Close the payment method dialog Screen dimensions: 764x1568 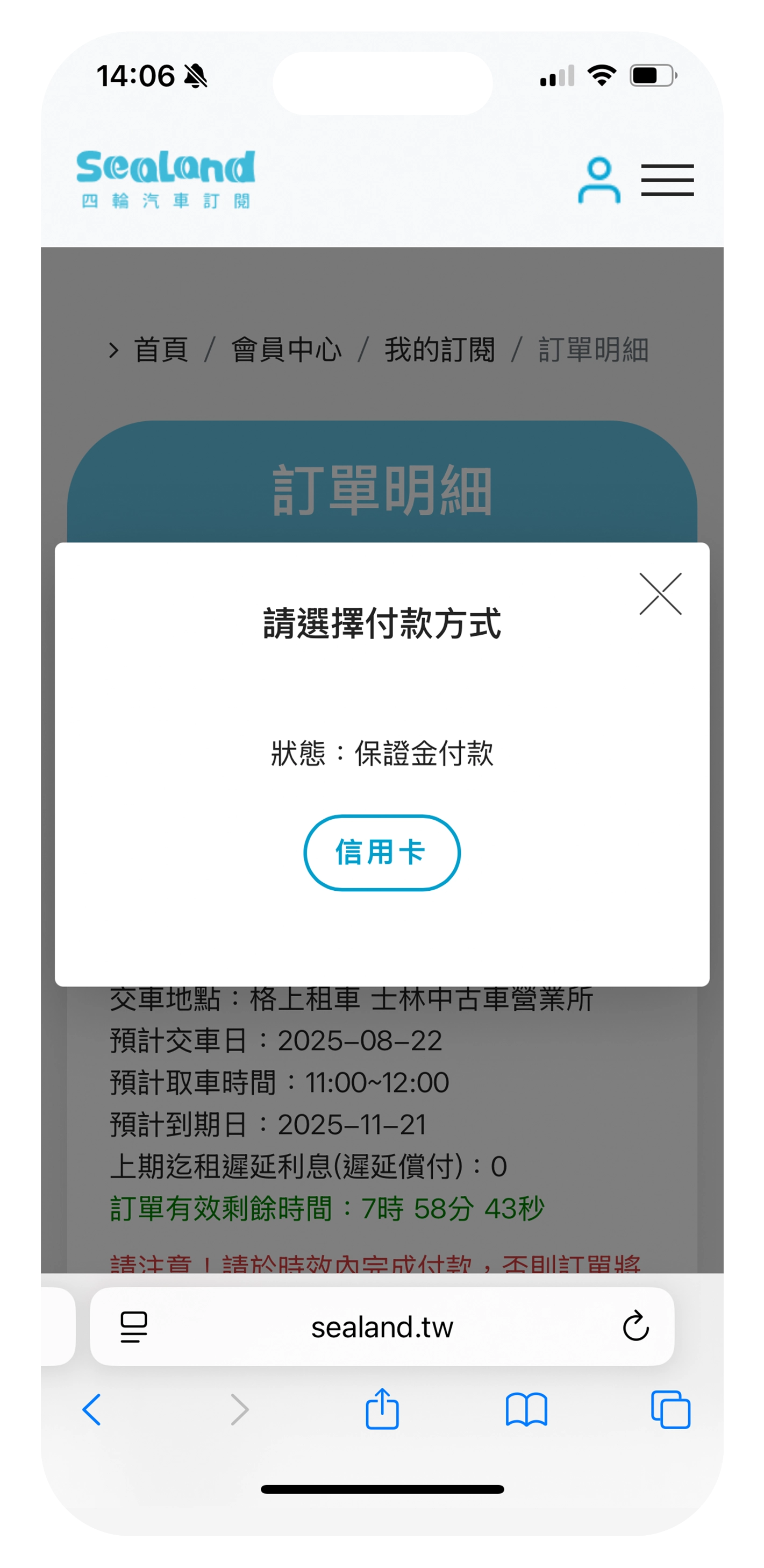tap(660, 593)
